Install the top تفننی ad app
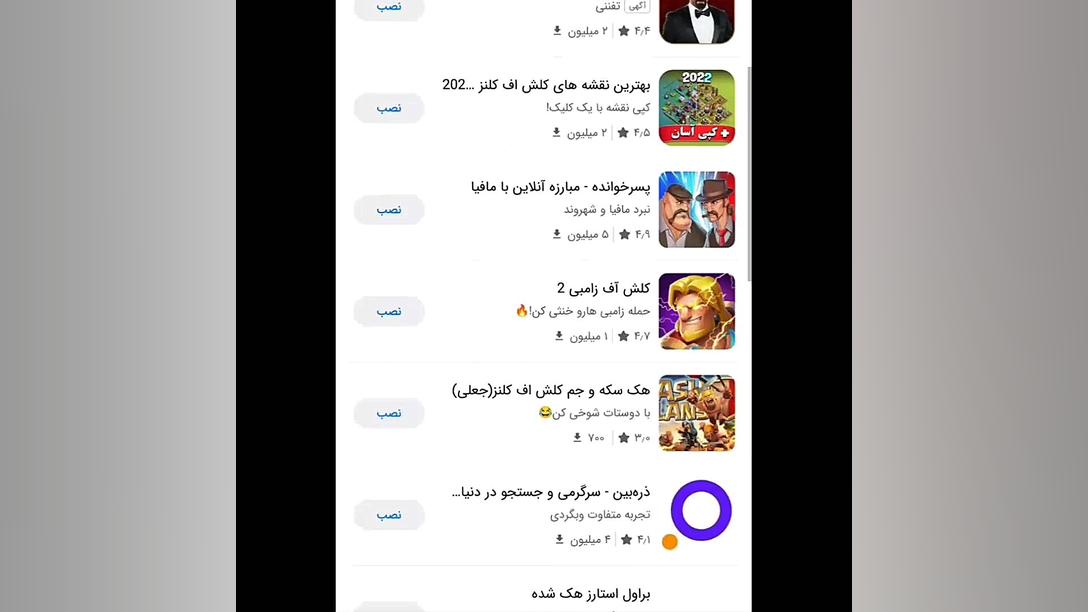 click(389, 7)
